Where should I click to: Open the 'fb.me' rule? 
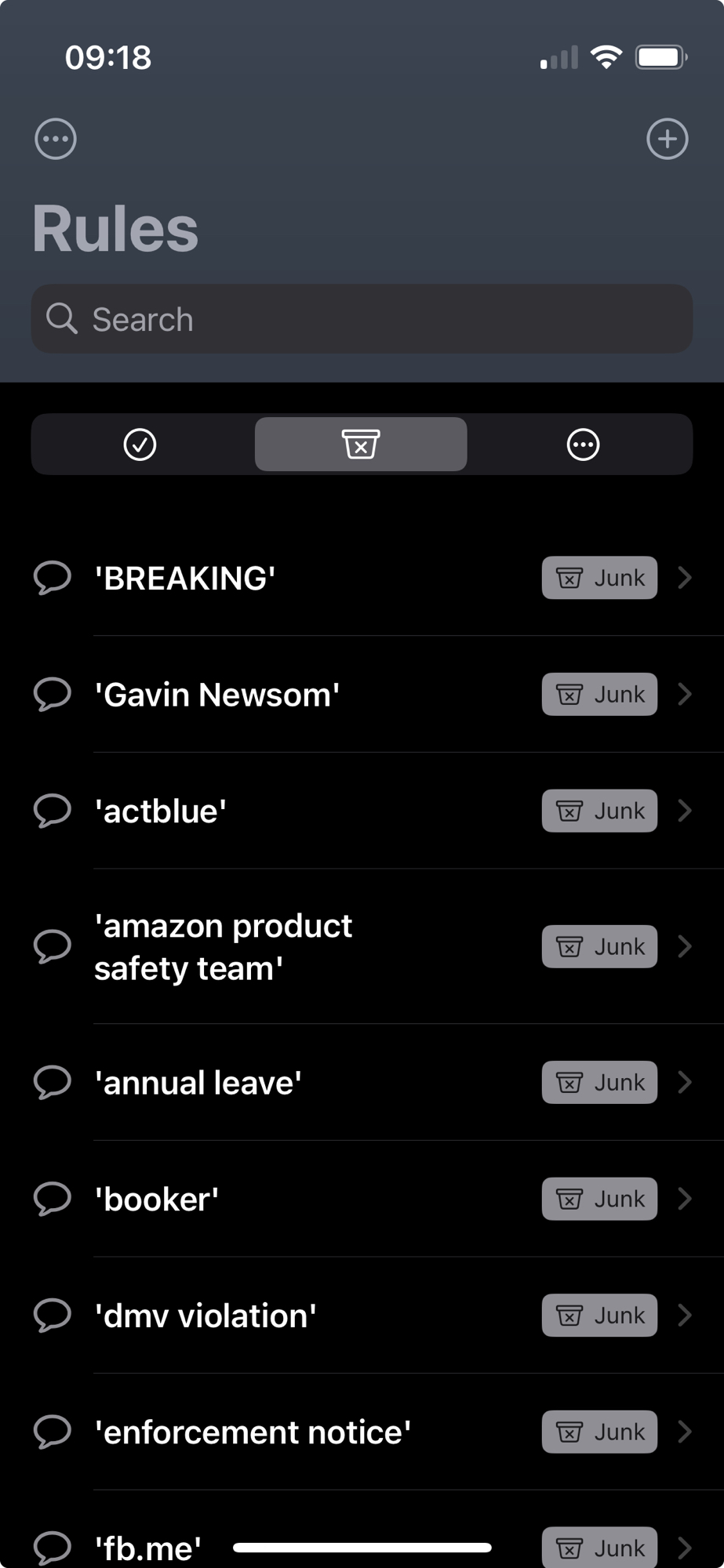pyautogui.click(x=149, y=1548)
